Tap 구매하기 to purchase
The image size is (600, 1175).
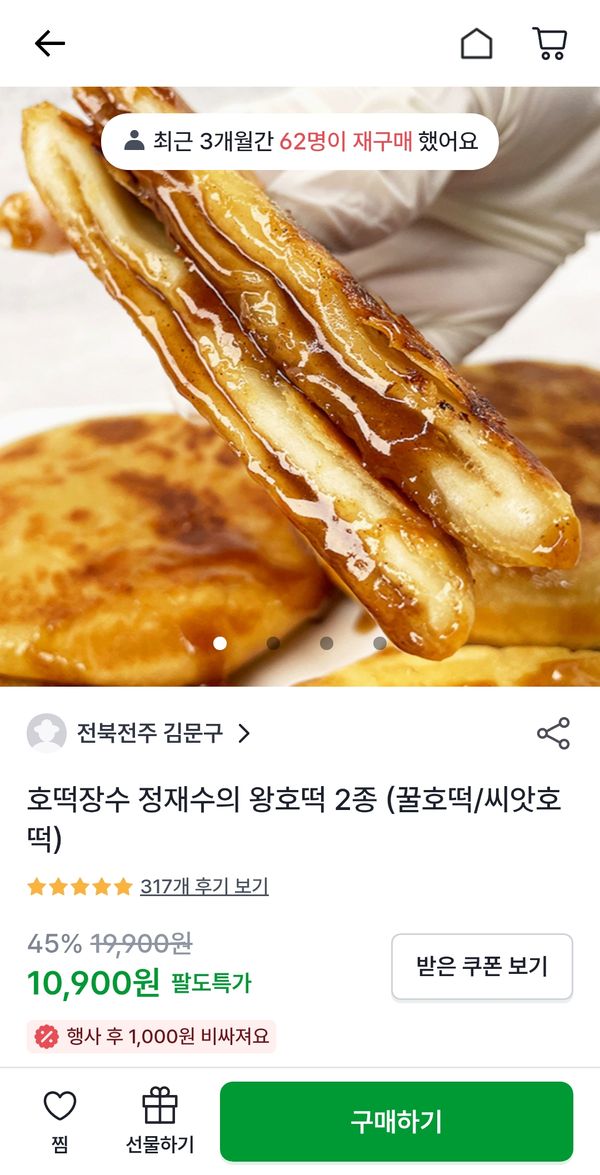pyautogui.click(x=396, y=1121)
